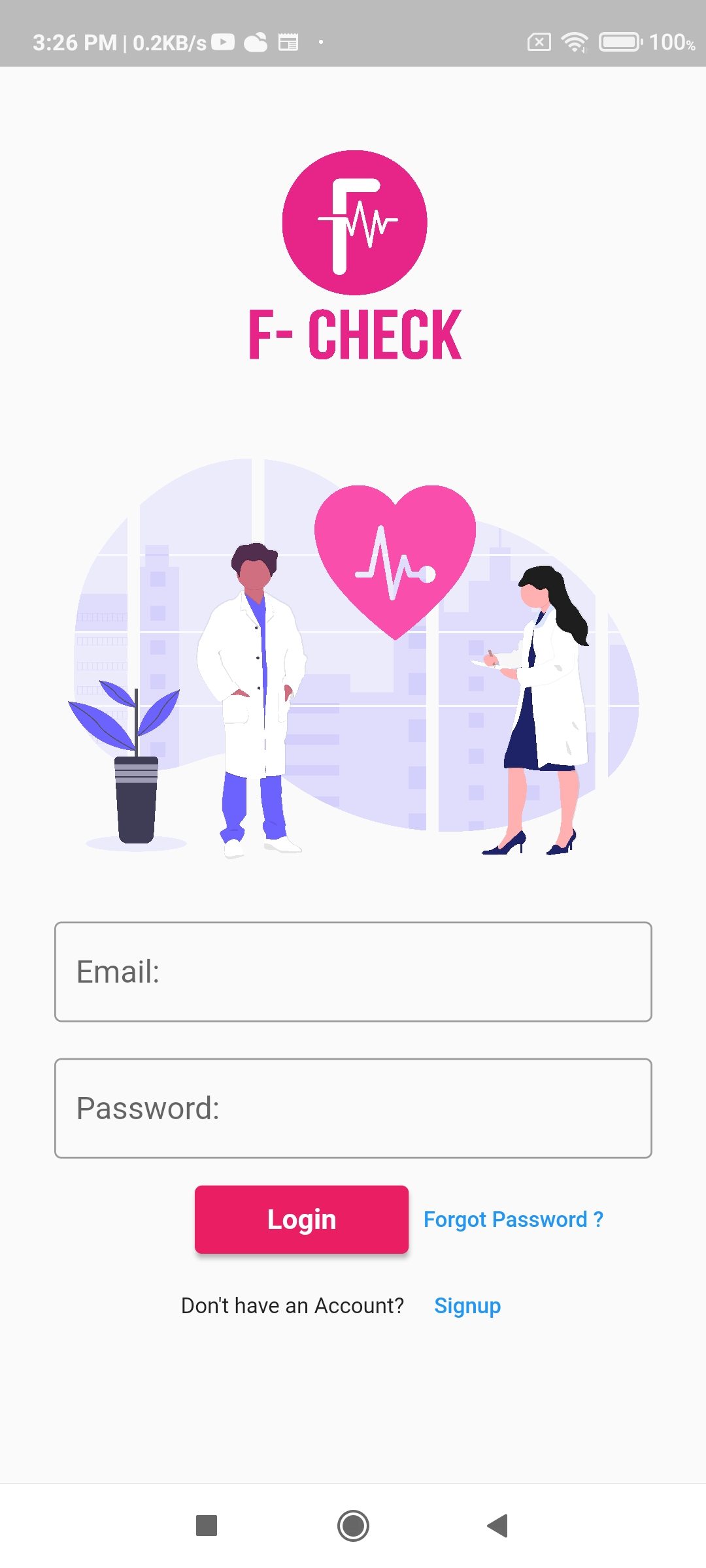This screenshot has height=1568, width=706.
Task: Go to Signup to create account
Action: pyautogui.click(x=467, y=1305)
